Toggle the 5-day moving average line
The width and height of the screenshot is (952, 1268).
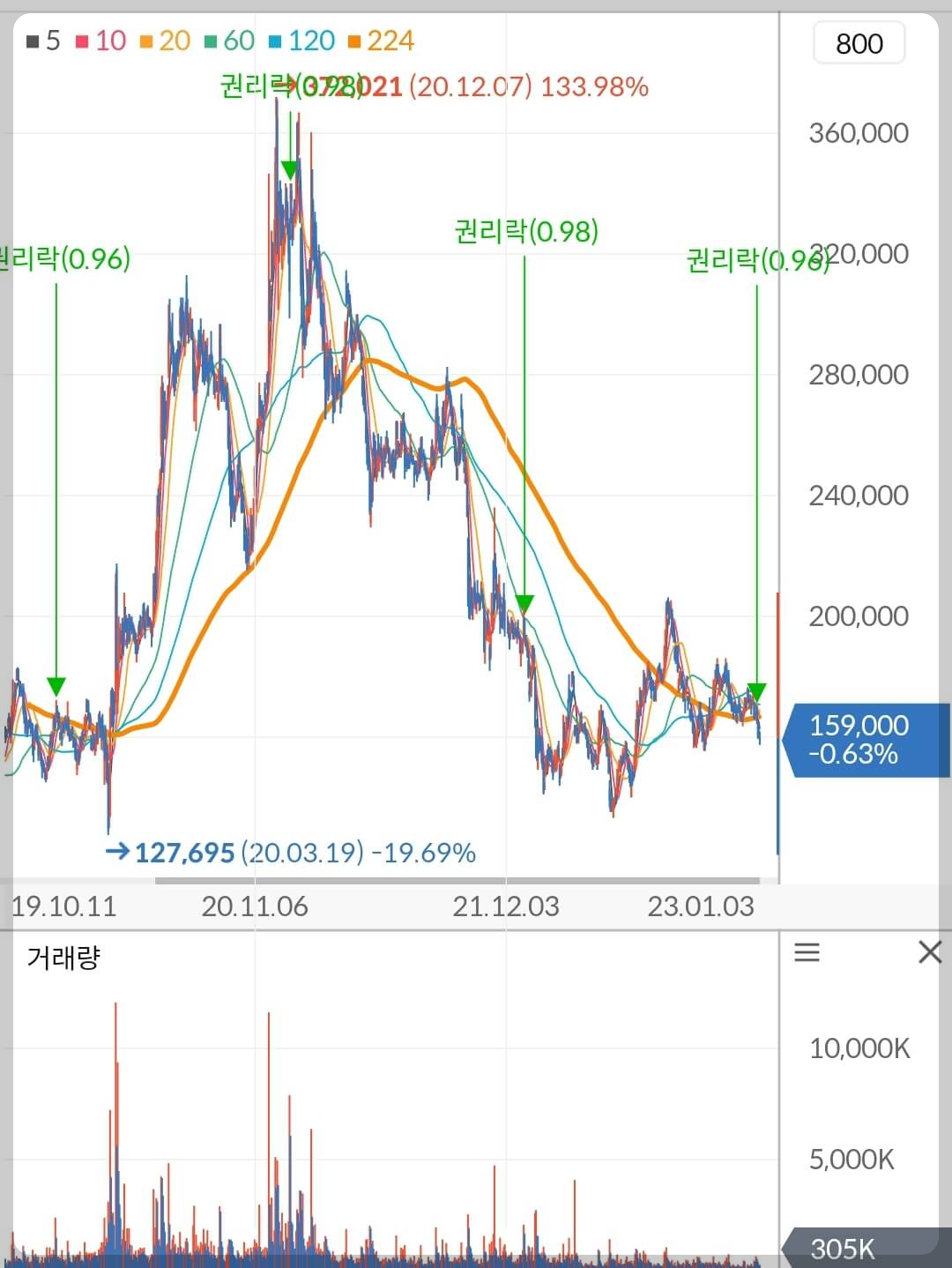click(x=44, y=41)
